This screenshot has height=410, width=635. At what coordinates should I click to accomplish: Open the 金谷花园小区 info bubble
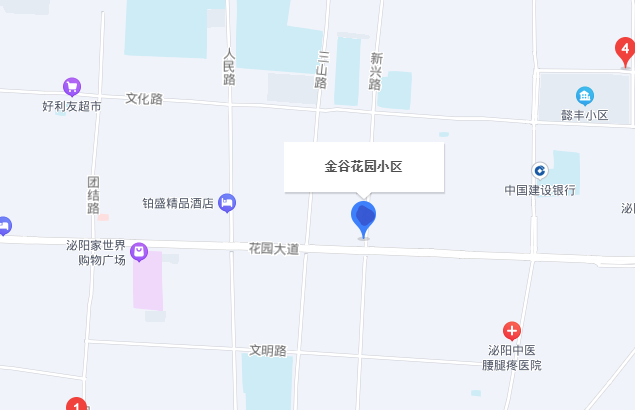pyautogui.click(x=363, y=167)
